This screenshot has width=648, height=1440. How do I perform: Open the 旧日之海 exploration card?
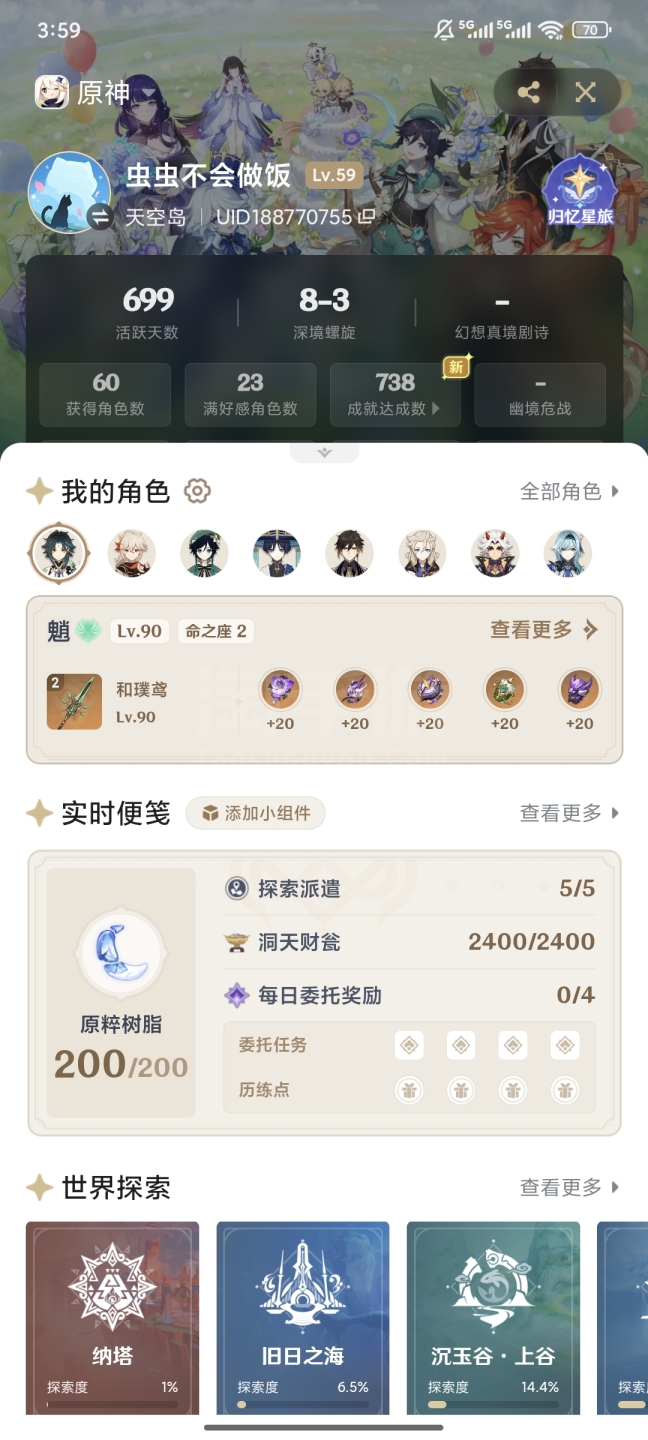tap(303, 1317)
